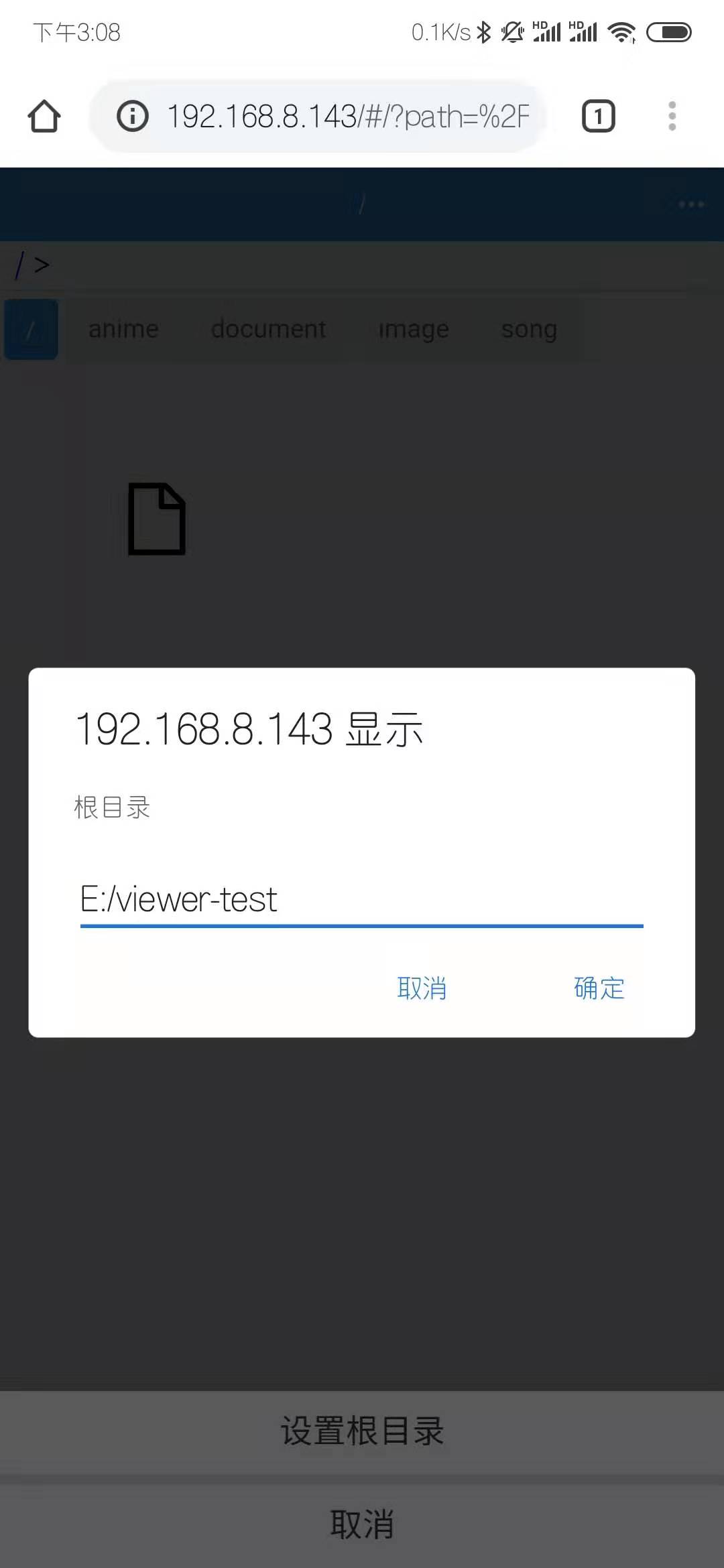Screen dimensions: 724x1568
Task: Tap 取消 in the 根目录 dialog
Action: coord(422,988)
